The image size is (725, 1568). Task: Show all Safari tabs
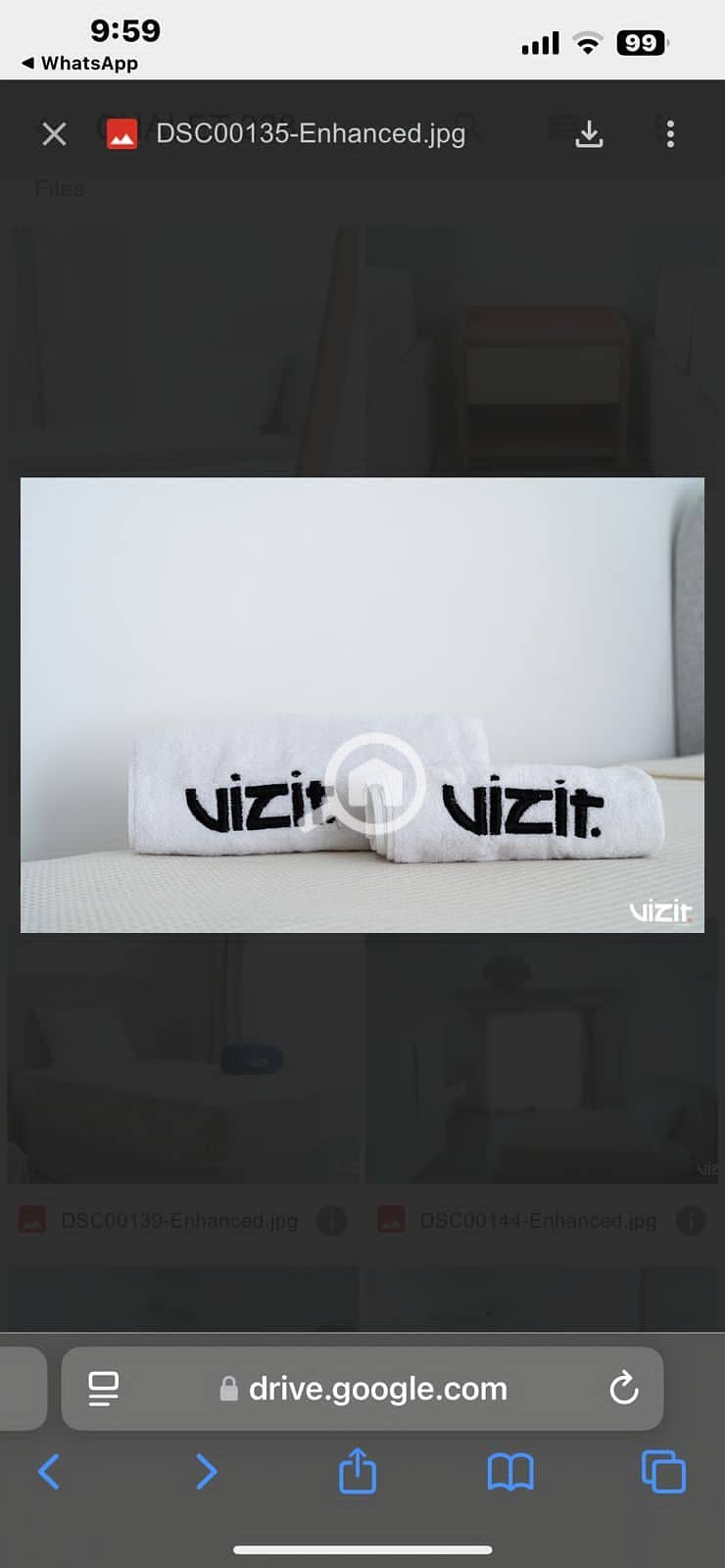coord(663,1472)
